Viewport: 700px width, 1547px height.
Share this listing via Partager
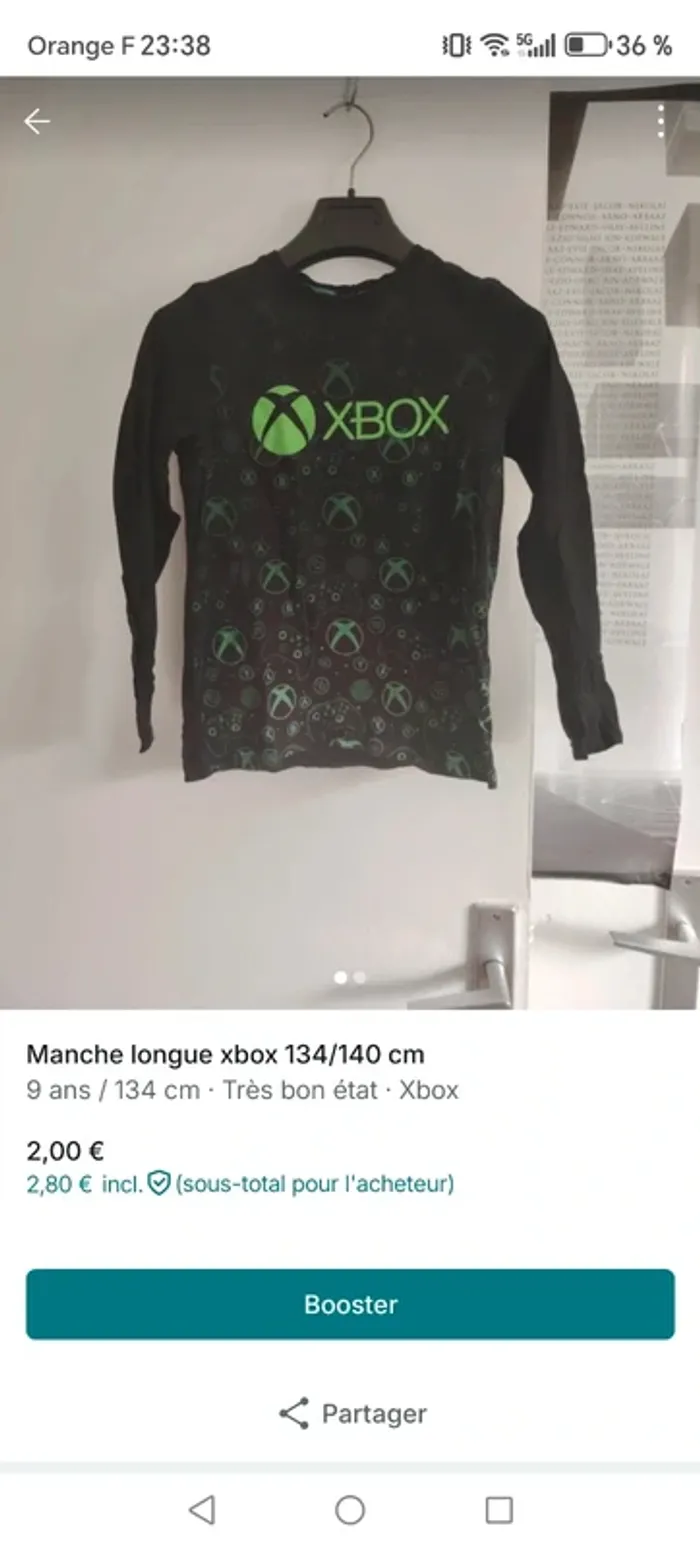click(x=352, y=1413)
